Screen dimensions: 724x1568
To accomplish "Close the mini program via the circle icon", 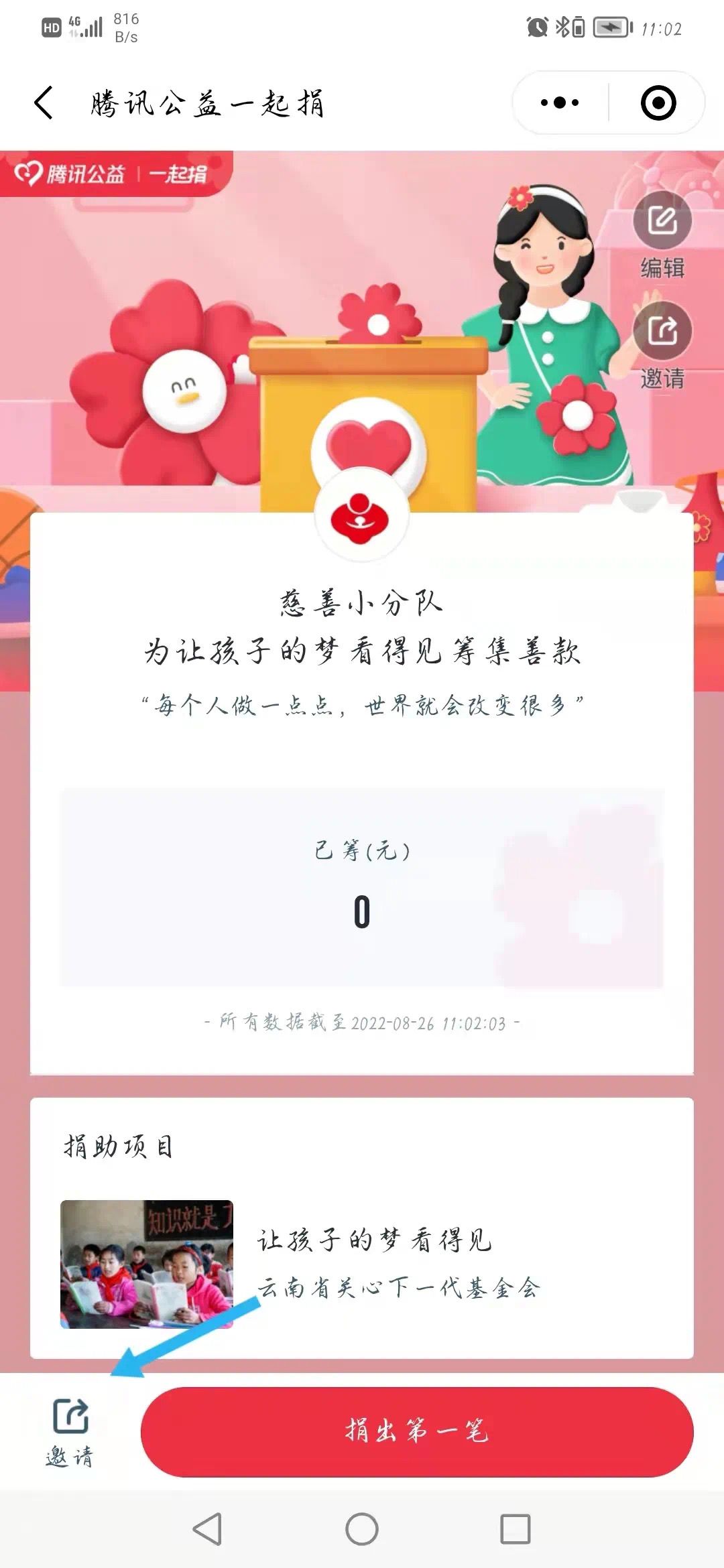I will tap(658, 103).
